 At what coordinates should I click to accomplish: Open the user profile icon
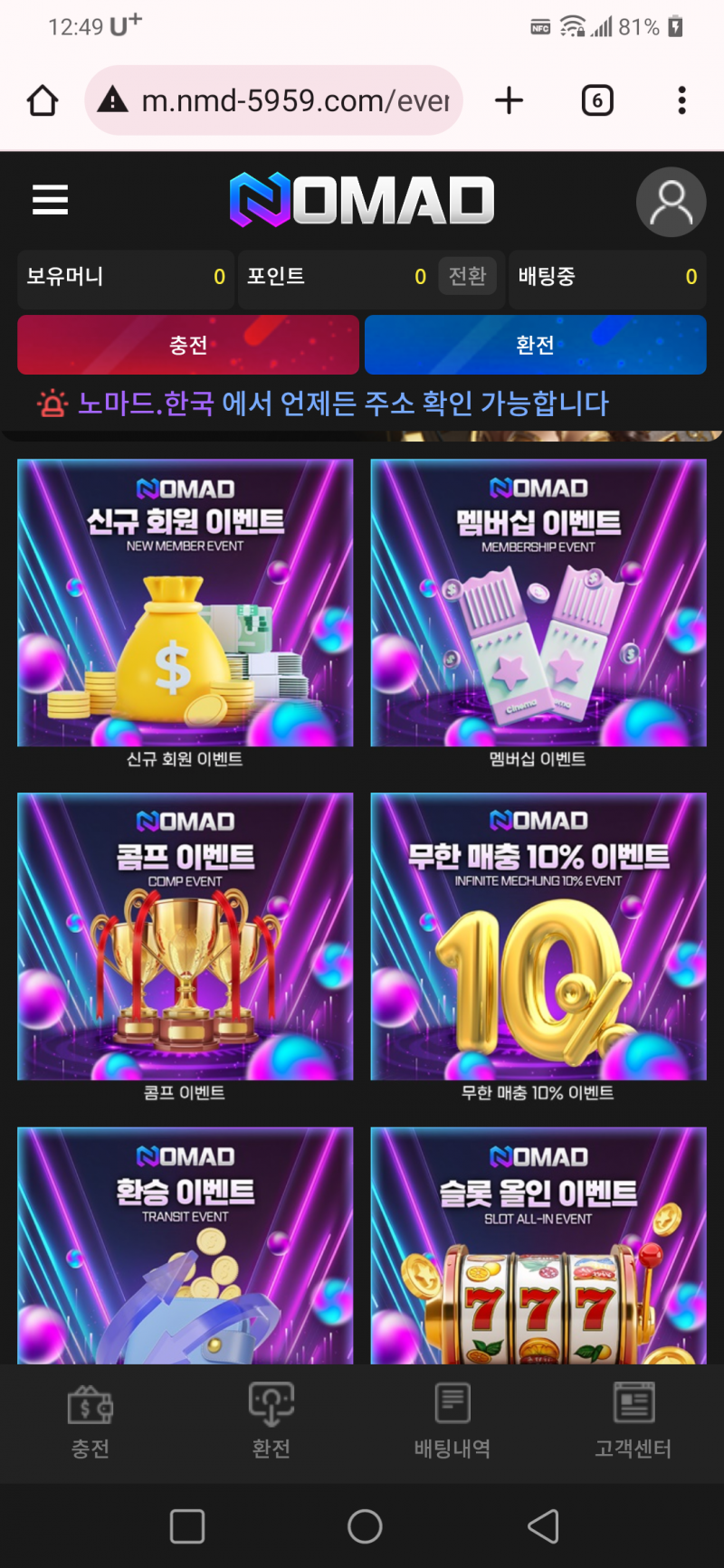tap(671, 202)
